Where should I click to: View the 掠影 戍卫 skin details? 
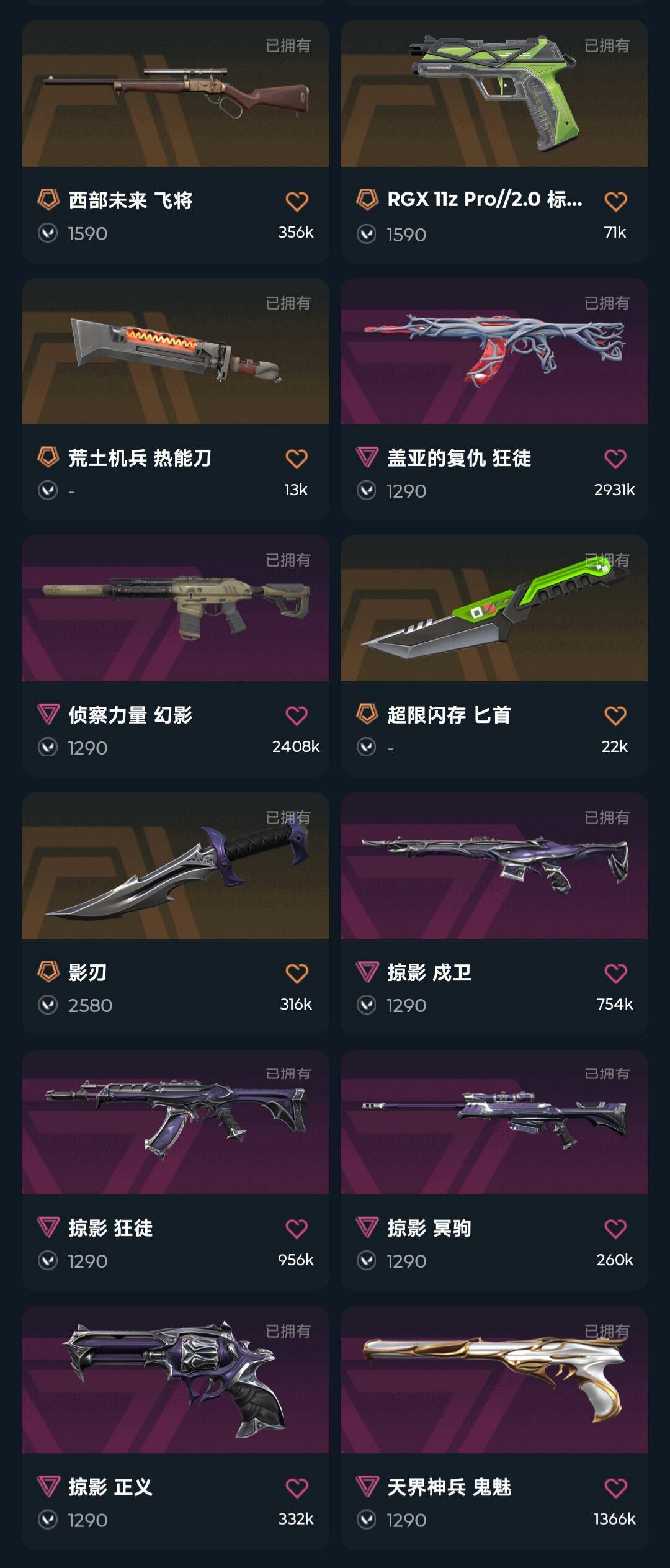click(x=494, y=866)
